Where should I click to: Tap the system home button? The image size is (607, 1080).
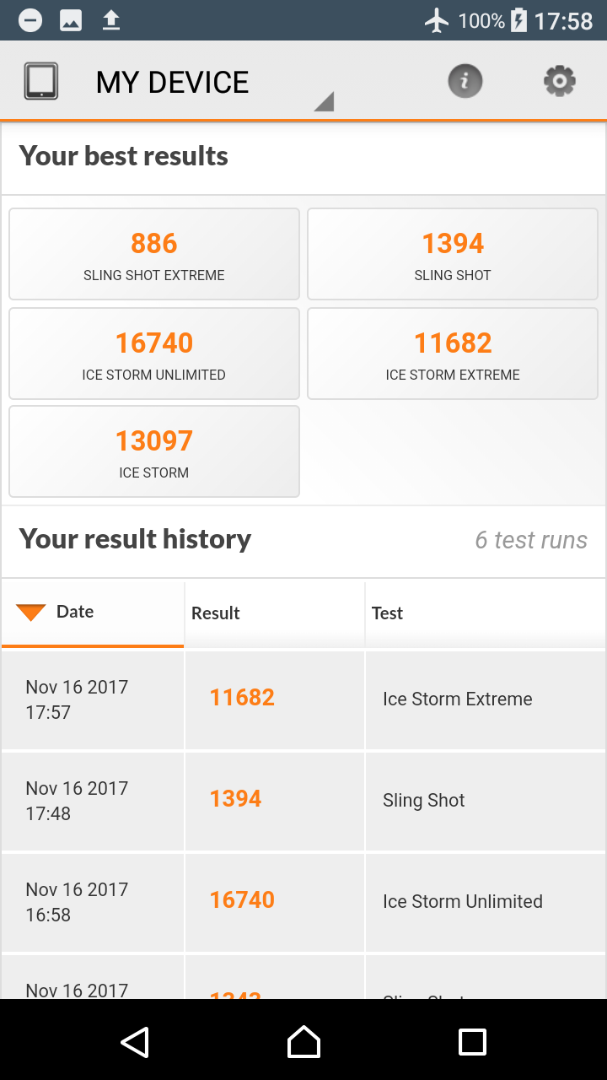point(303,1041)
